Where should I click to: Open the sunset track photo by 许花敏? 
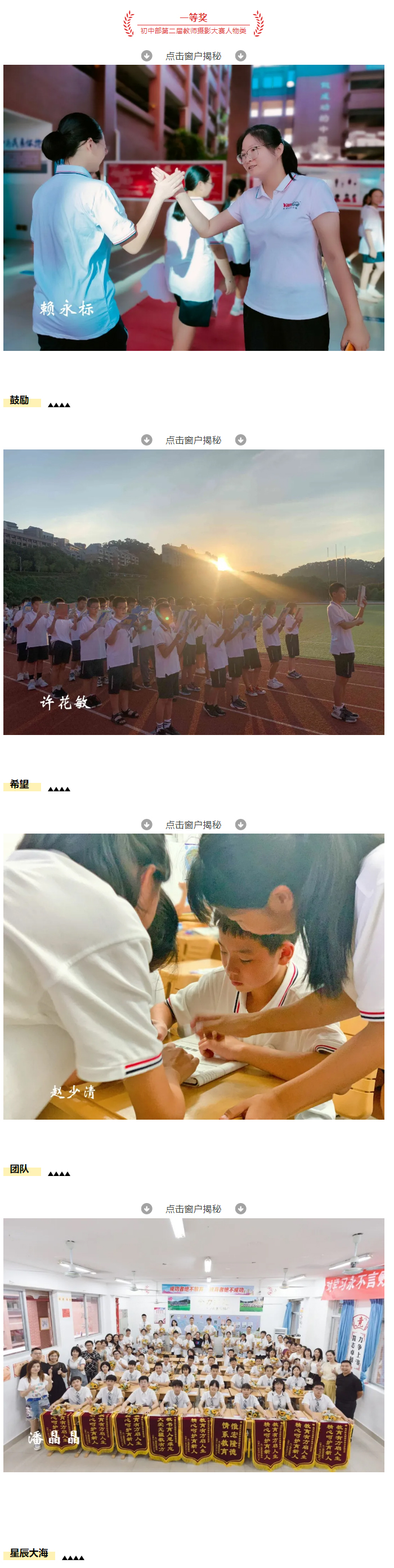pos(194,591)
